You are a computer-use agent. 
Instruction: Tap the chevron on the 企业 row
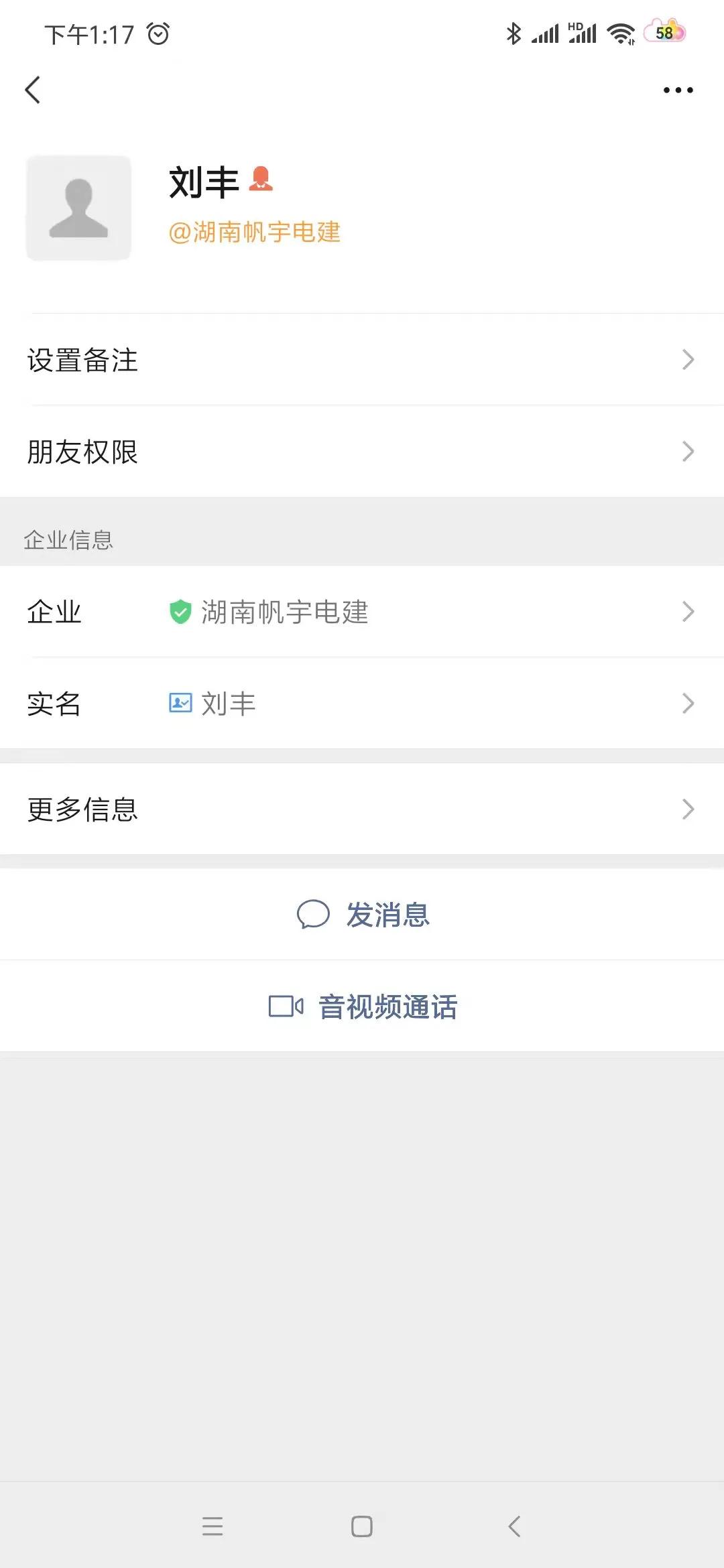click(x=688, y=610)
